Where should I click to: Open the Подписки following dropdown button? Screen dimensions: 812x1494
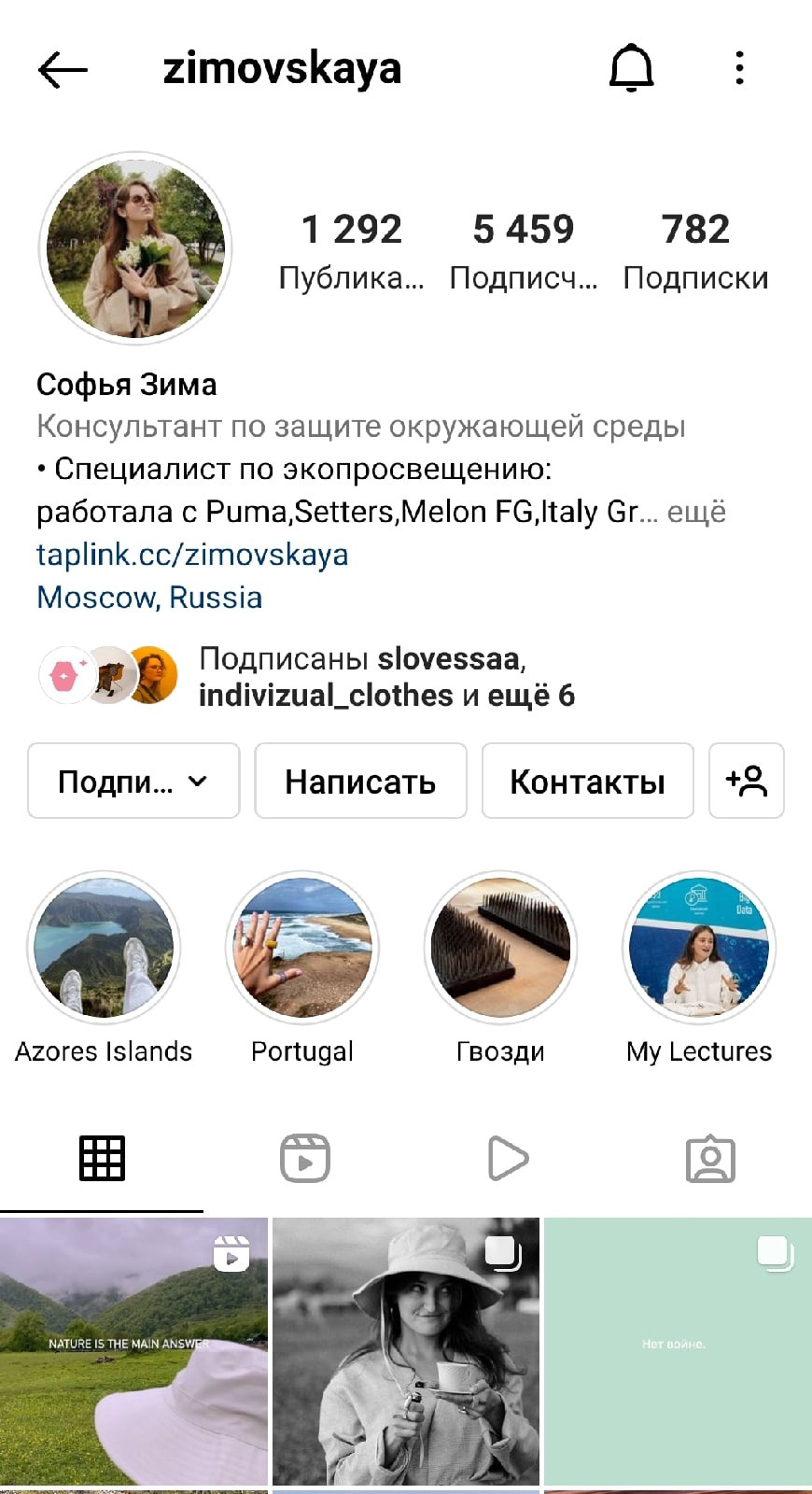pyautogui.click(x=133, y=781)
